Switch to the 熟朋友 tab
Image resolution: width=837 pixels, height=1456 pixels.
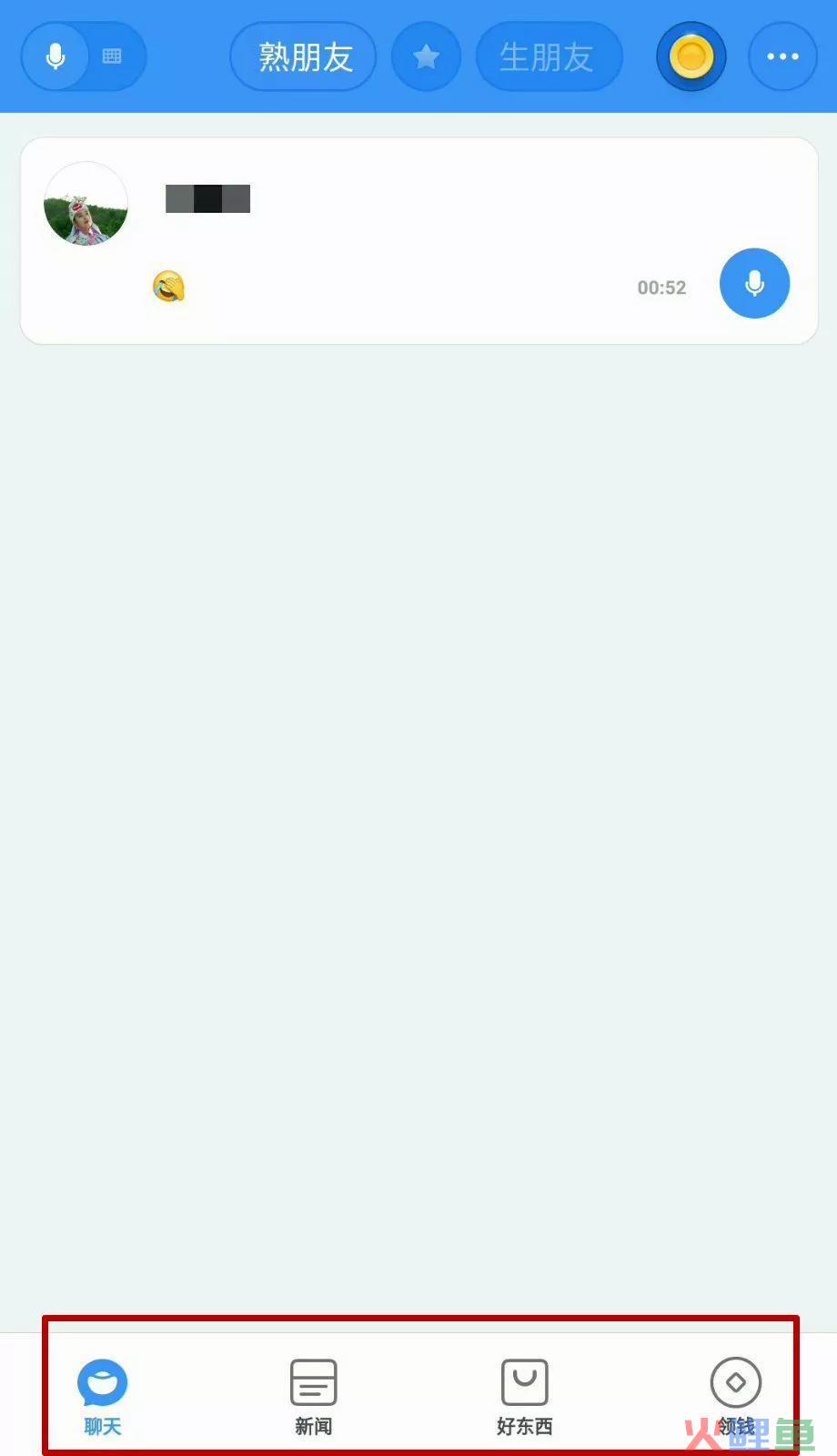(x=304, y=56)
